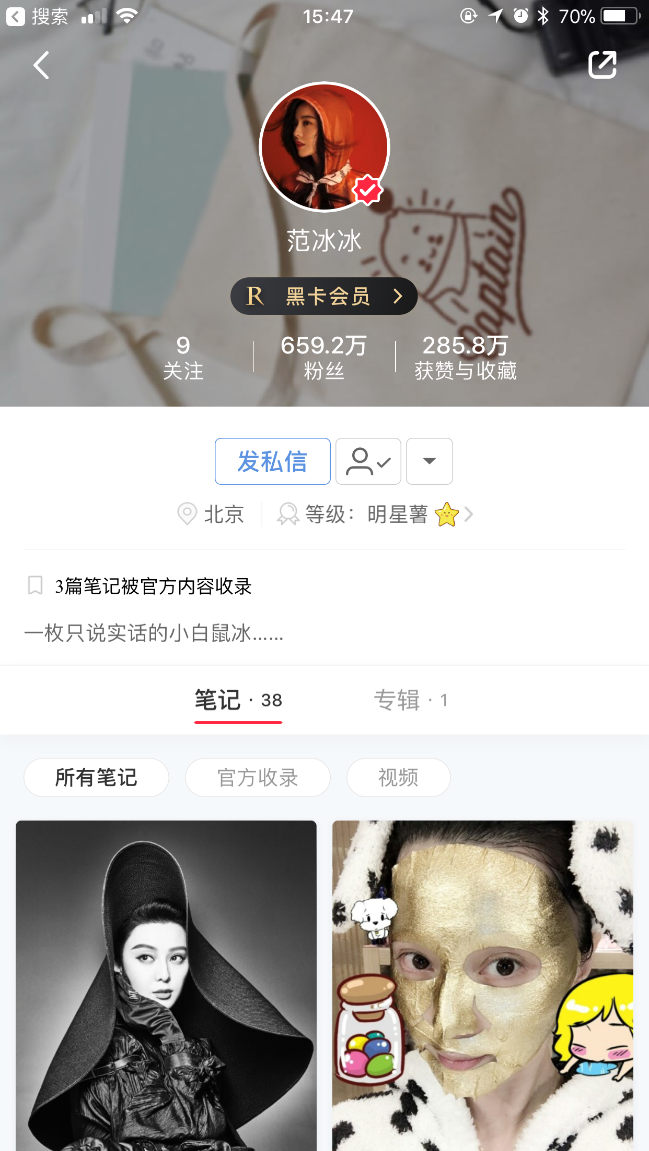
Task: View the 关注 following list
Action: coord(183,358)
